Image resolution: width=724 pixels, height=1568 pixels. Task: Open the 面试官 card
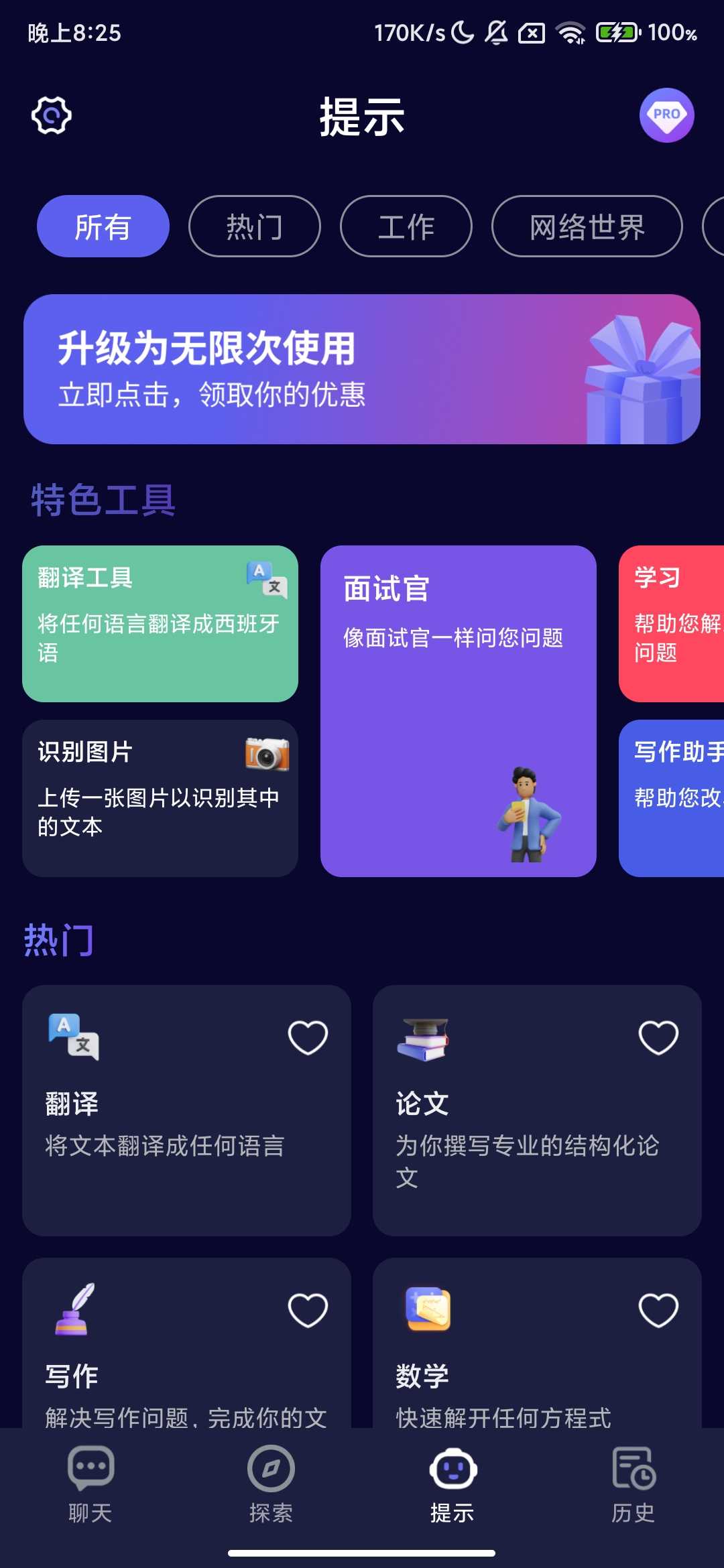pyautogui.click(x=458, y=710)
